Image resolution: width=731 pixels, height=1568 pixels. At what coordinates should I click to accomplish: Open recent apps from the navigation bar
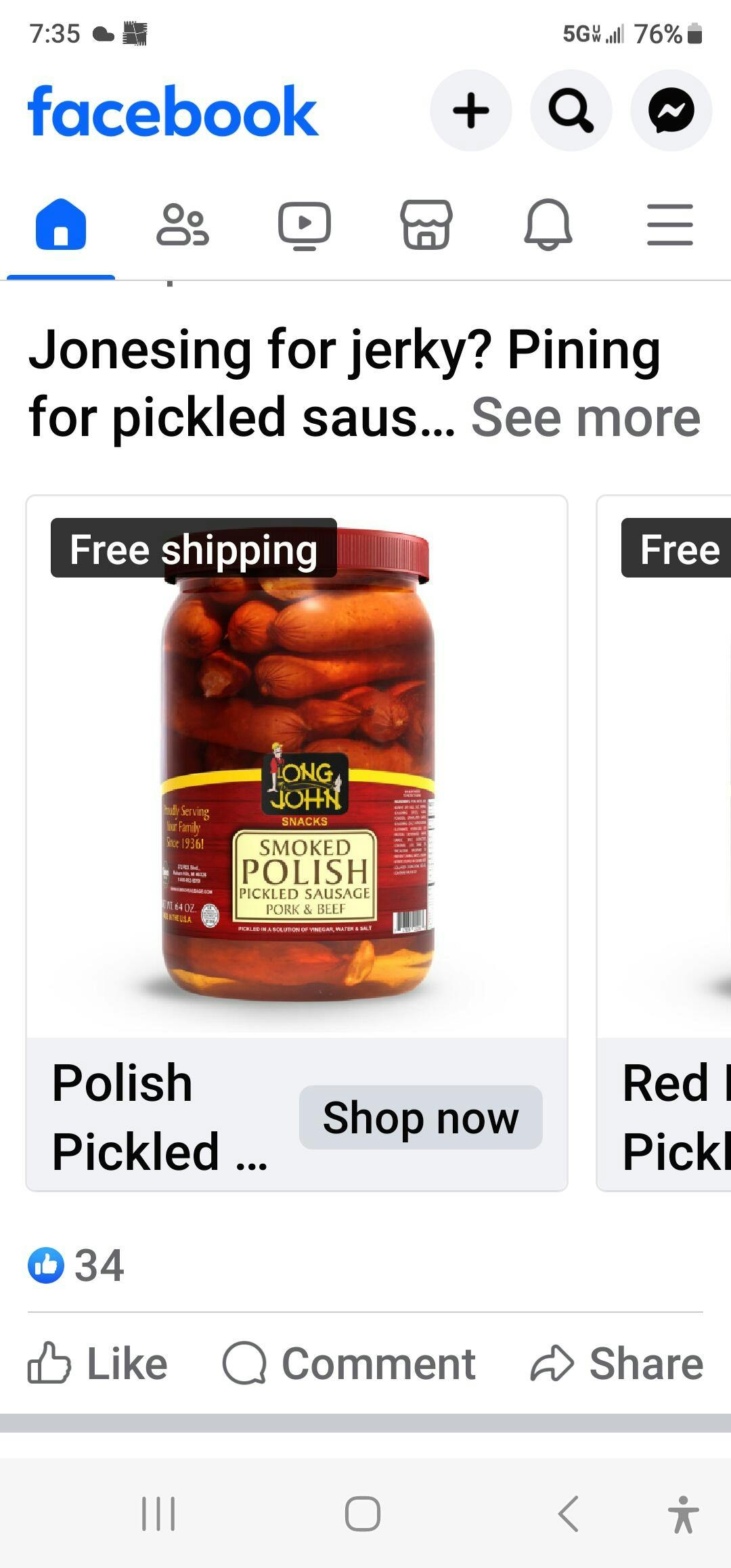[x=158, y=1513]
